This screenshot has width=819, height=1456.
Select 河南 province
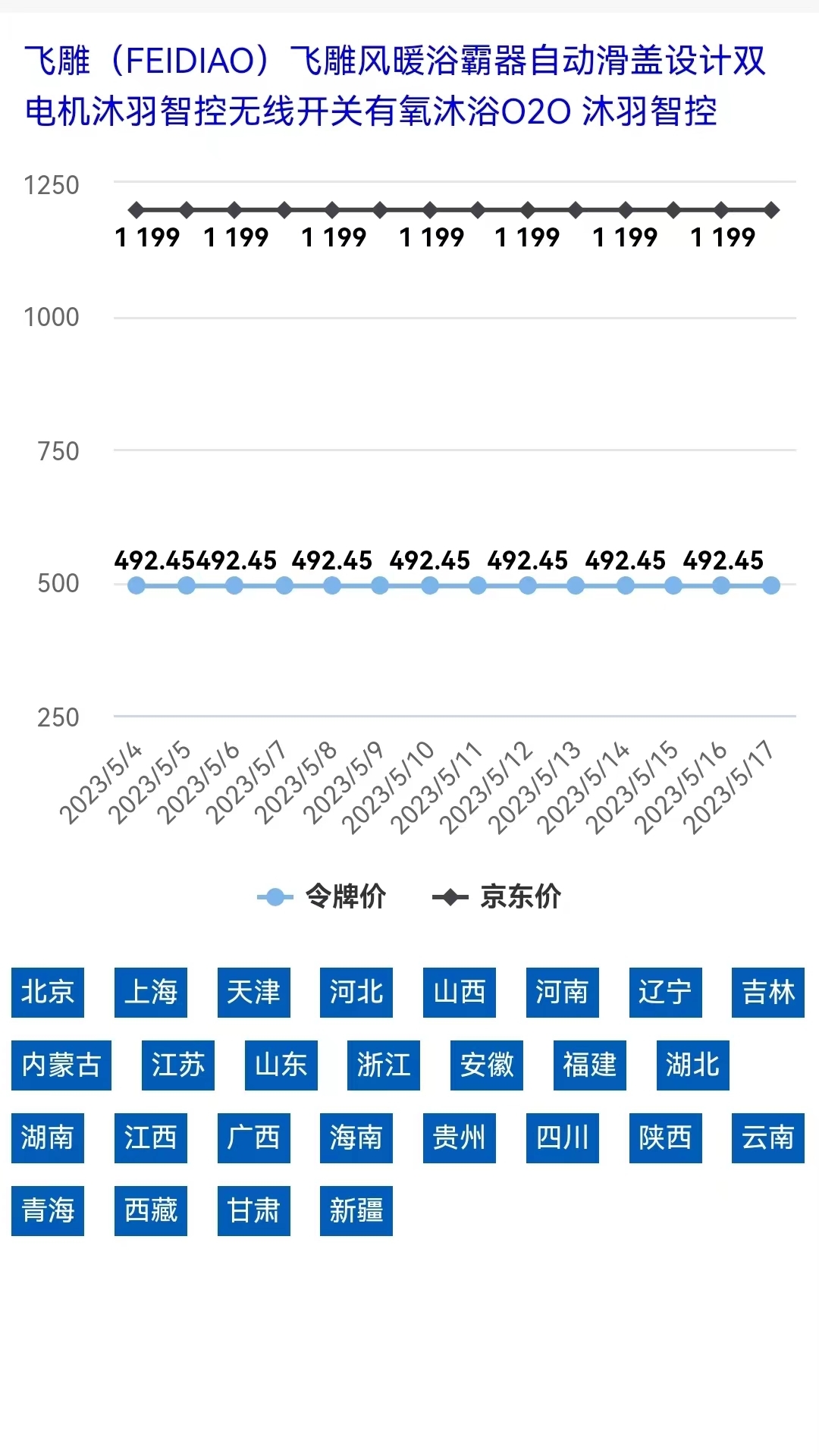coord(563,992)
